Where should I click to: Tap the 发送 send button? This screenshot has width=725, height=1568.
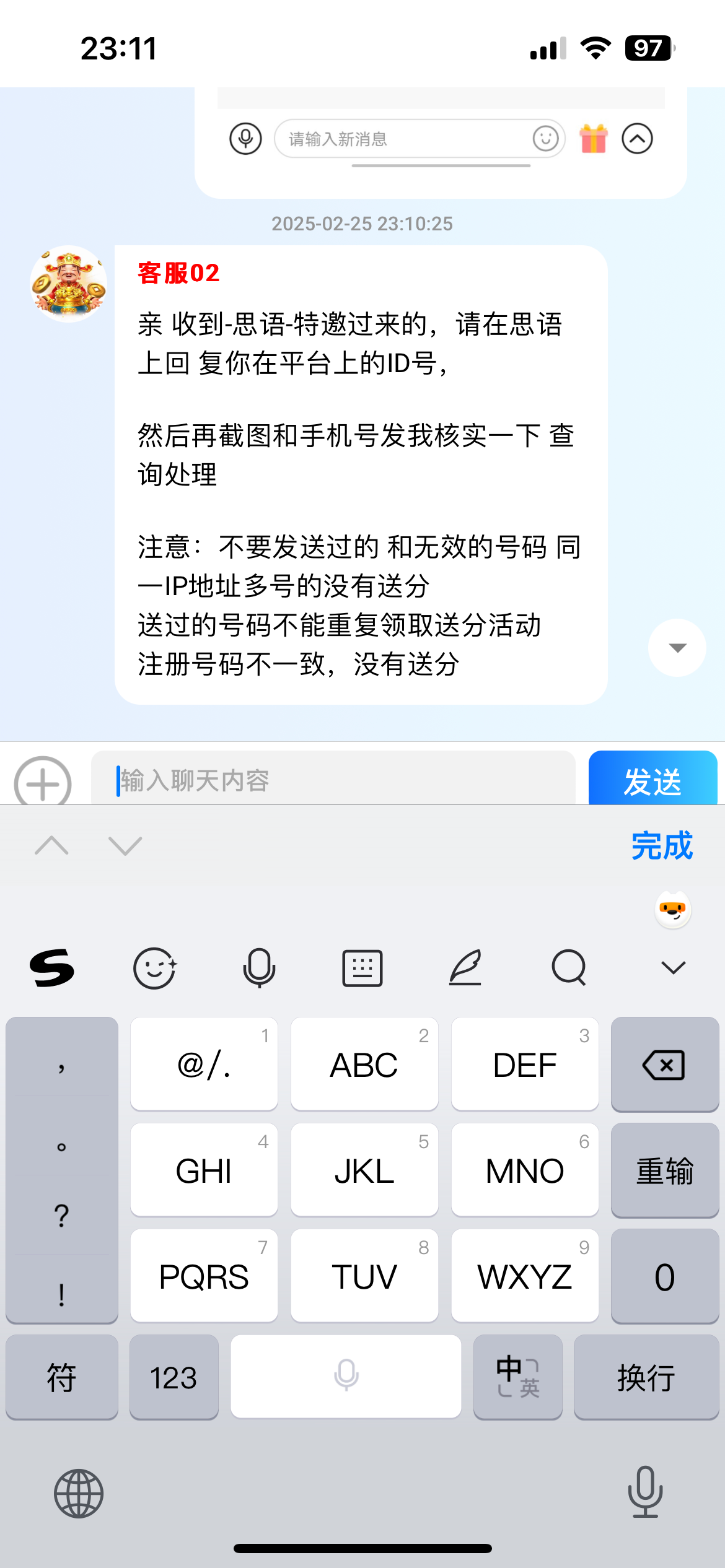[x=652, y=779]
